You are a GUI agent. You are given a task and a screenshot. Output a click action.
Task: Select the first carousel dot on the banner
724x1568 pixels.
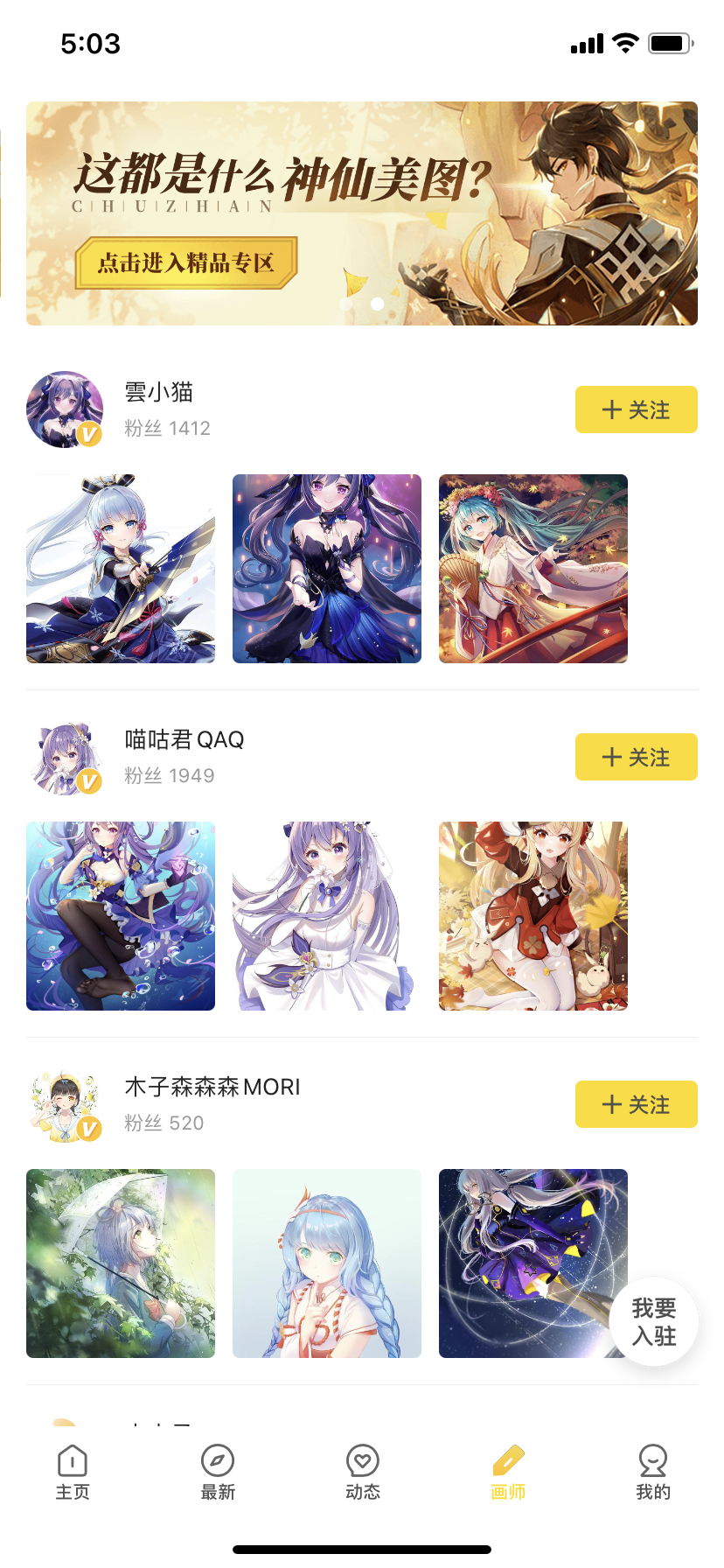click(x=347, y=304)
